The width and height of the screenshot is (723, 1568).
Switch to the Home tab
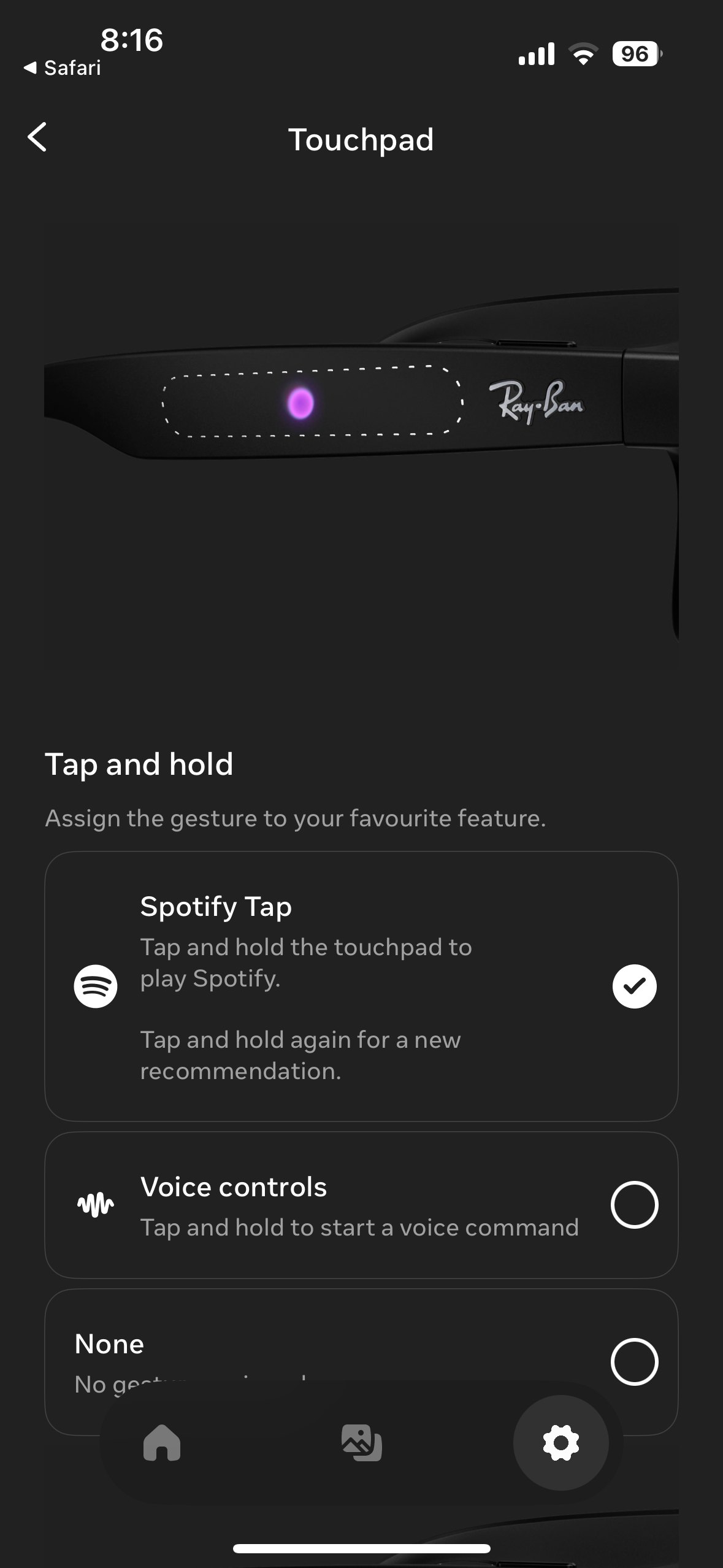coord(162,1443)
